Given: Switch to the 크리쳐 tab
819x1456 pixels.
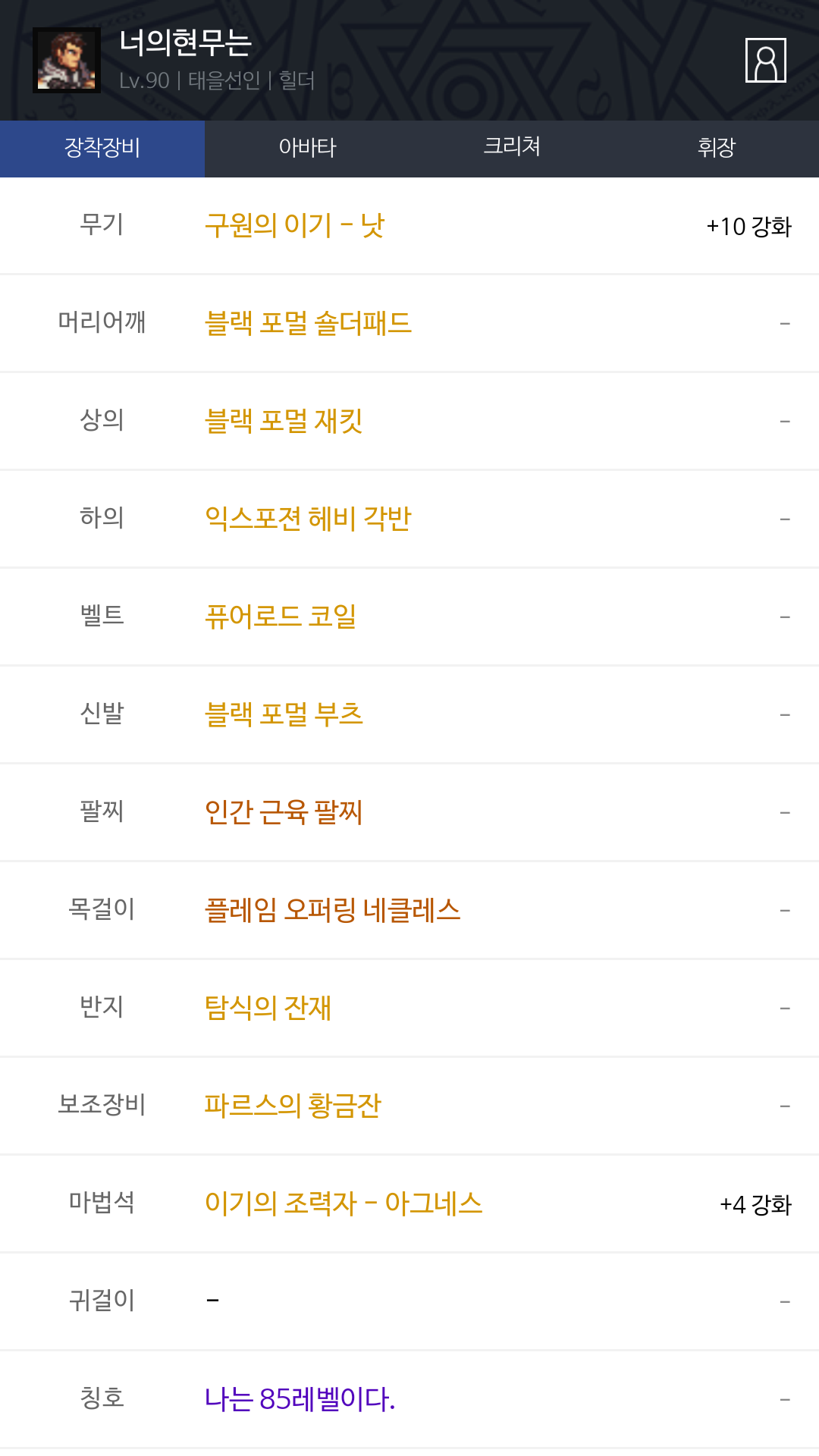Looking at the screenshot, I should tap(512, 149).
